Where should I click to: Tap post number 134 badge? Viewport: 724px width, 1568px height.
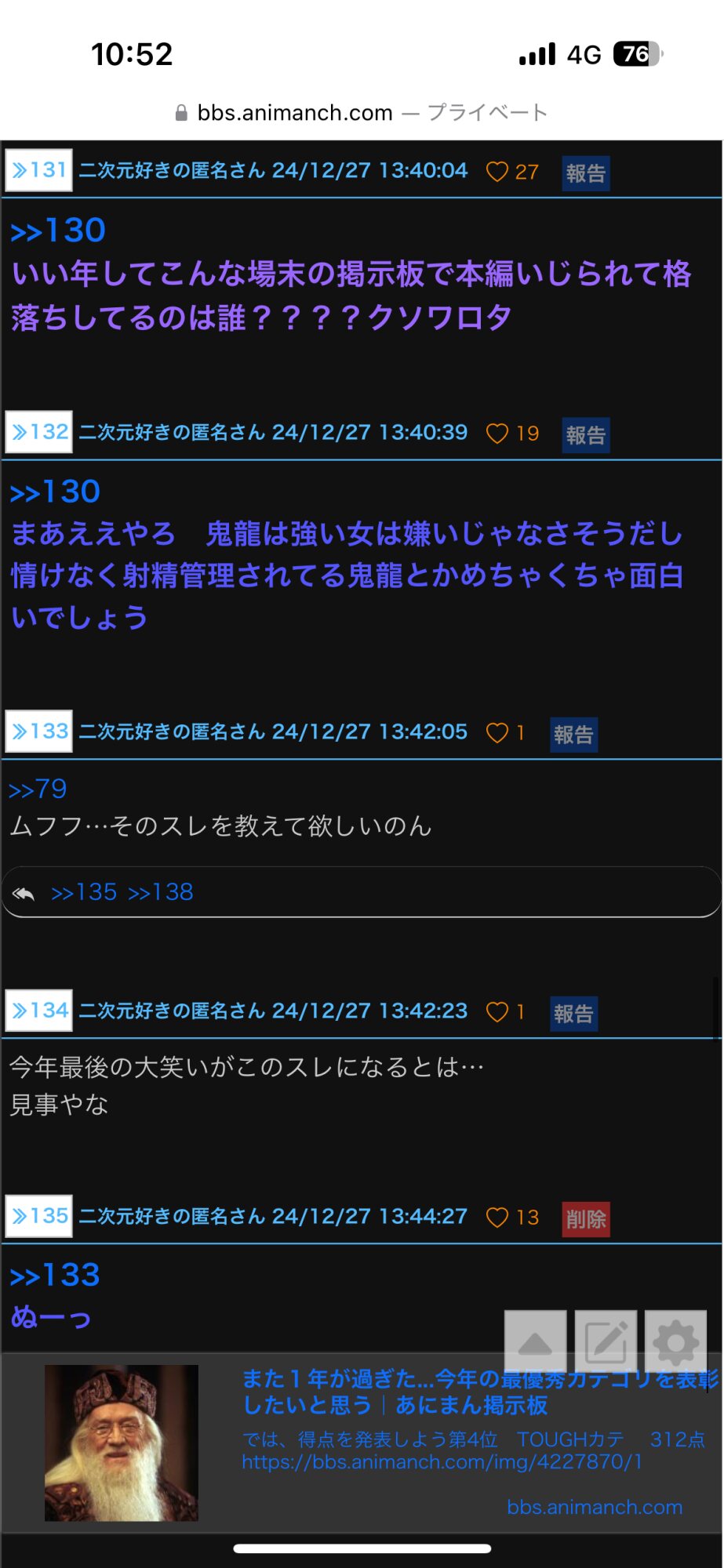[39, 1011]
